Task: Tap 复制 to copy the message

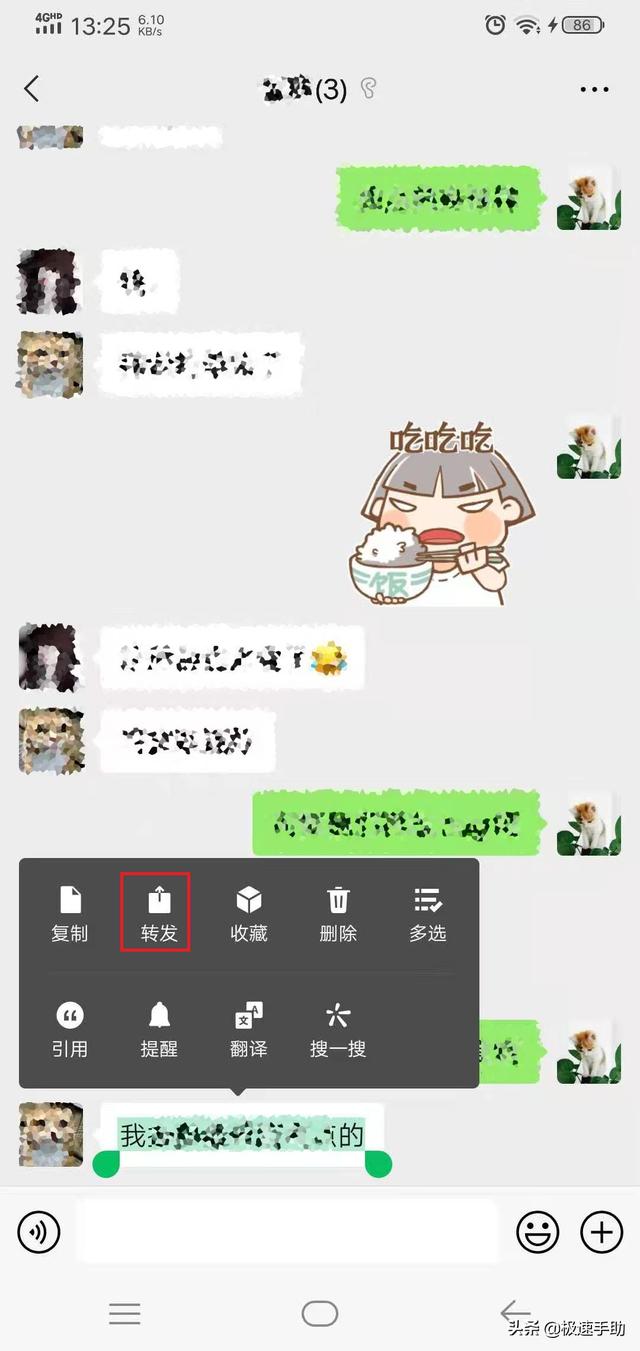Action: (70, 914)
